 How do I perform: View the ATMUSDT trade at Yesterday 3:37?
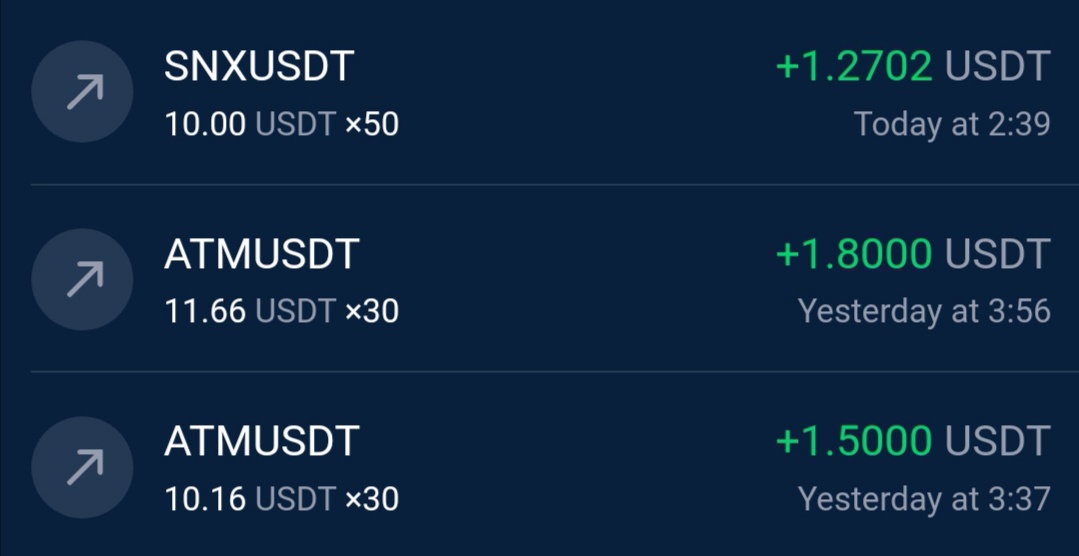[x=540, y=465]
